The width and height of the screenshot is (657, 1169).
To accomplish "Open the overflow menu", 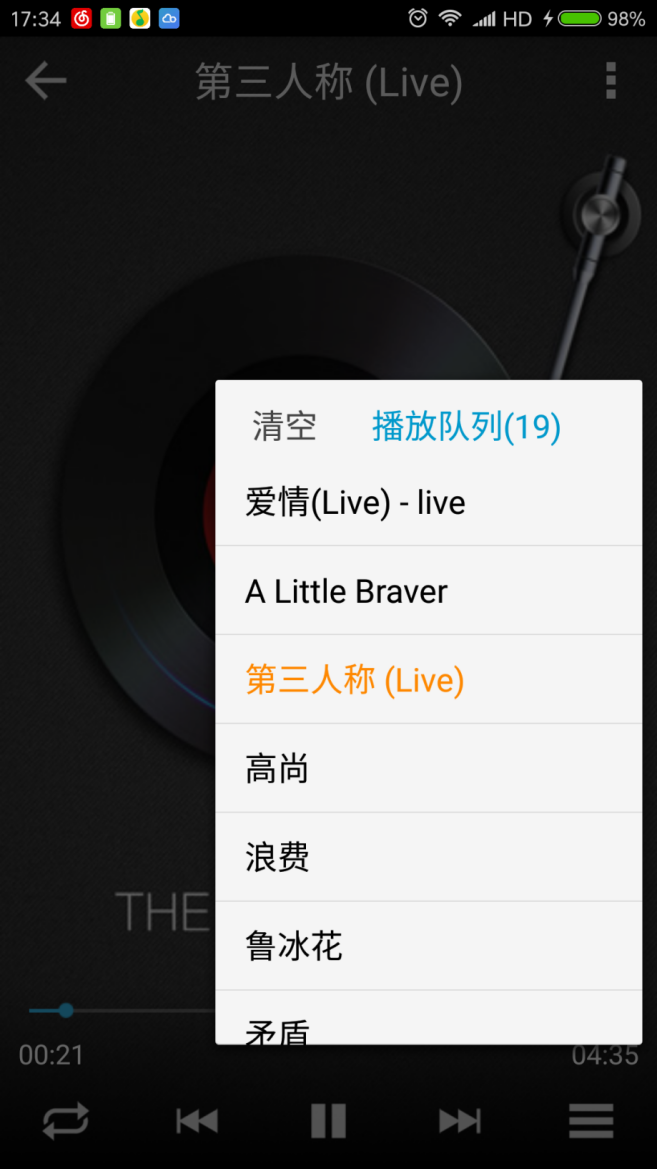I will [x=610, y=81].
